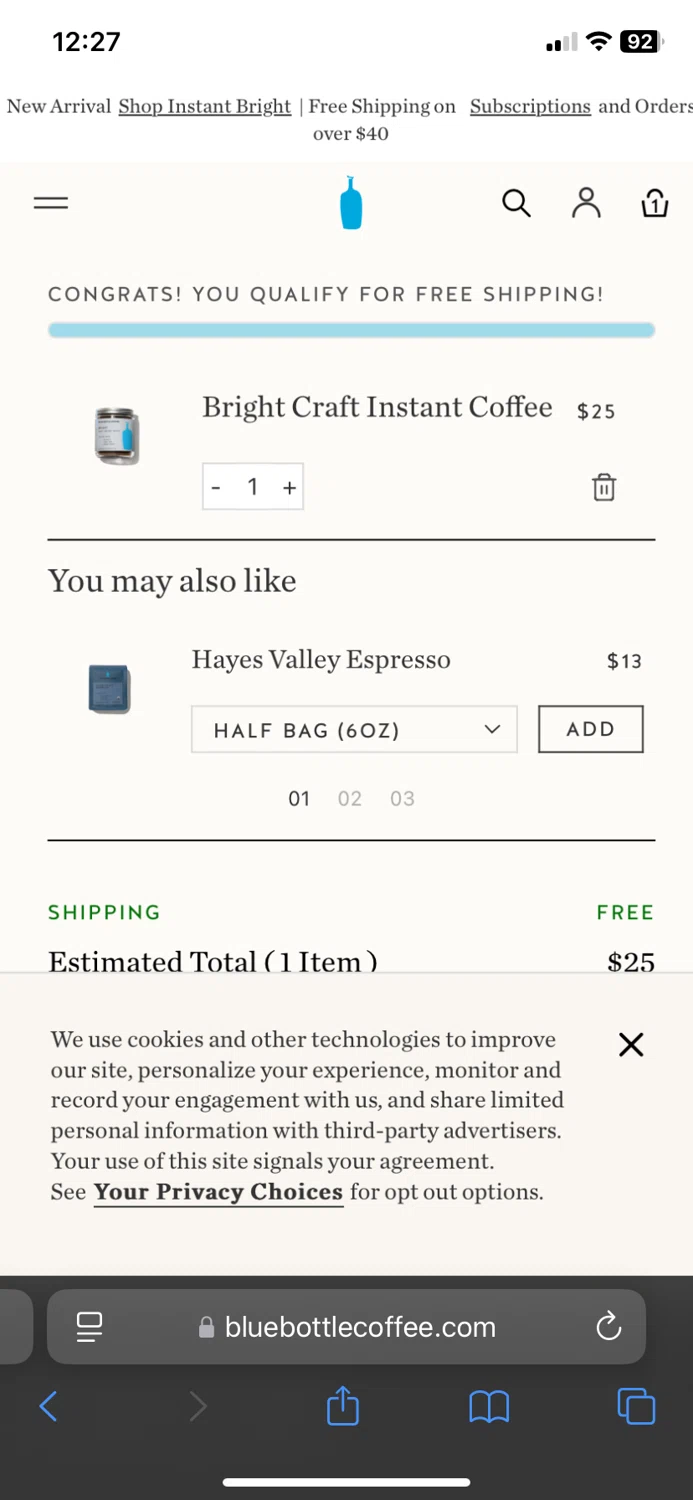Share this page from Safari toolbar
Viewport: 693px width, 1500px height.
pyautogui.click(x=343, y=1406)
